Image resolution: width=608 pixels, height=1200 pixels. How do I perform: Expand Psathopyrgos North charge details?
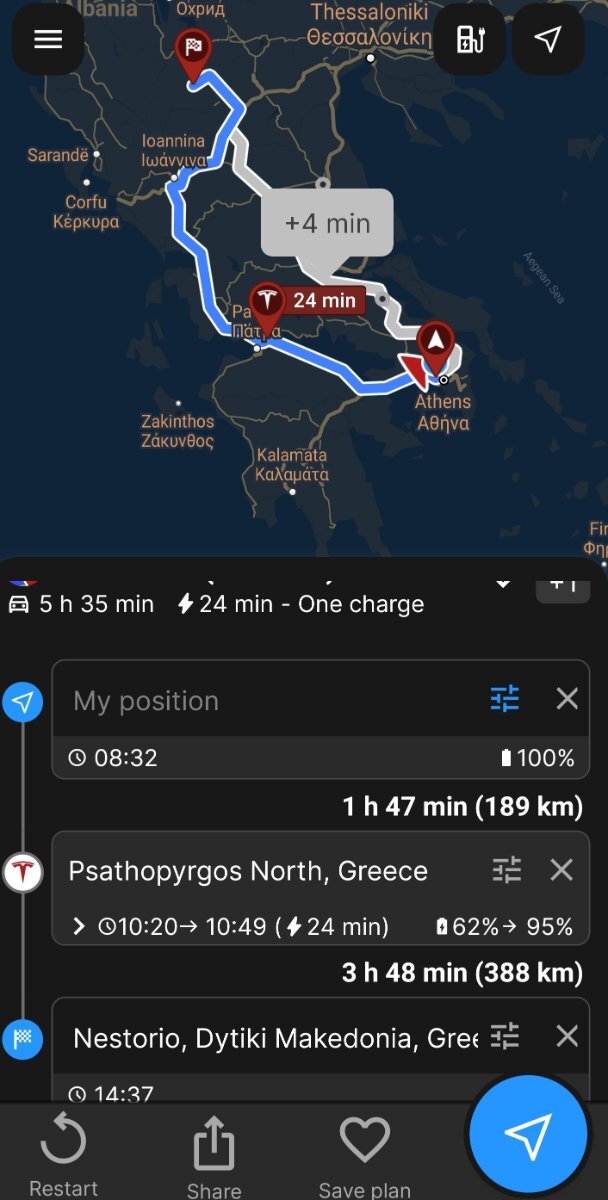pyautogui.click(x=79, y=927)
